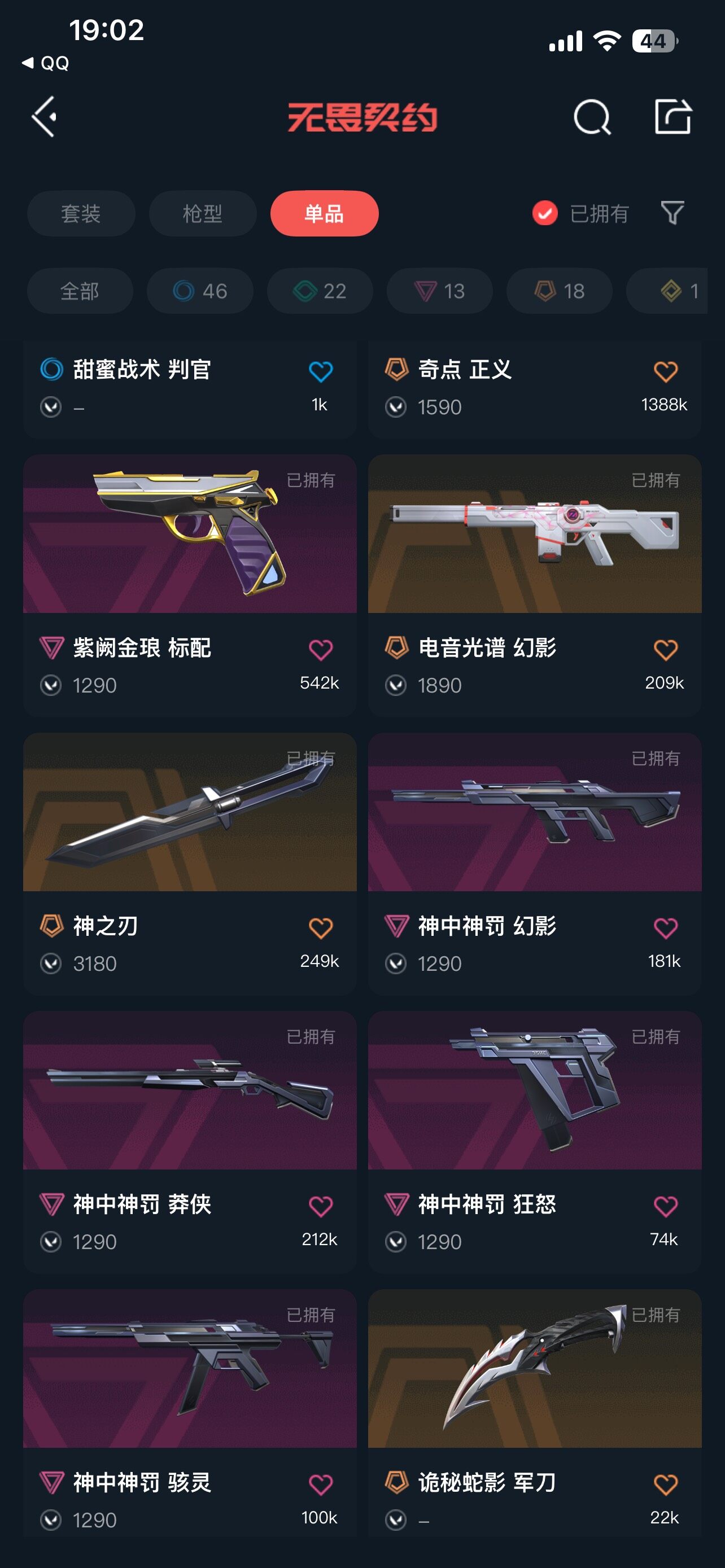Filter by the pink tier chip 13

(x=439, y=291)
